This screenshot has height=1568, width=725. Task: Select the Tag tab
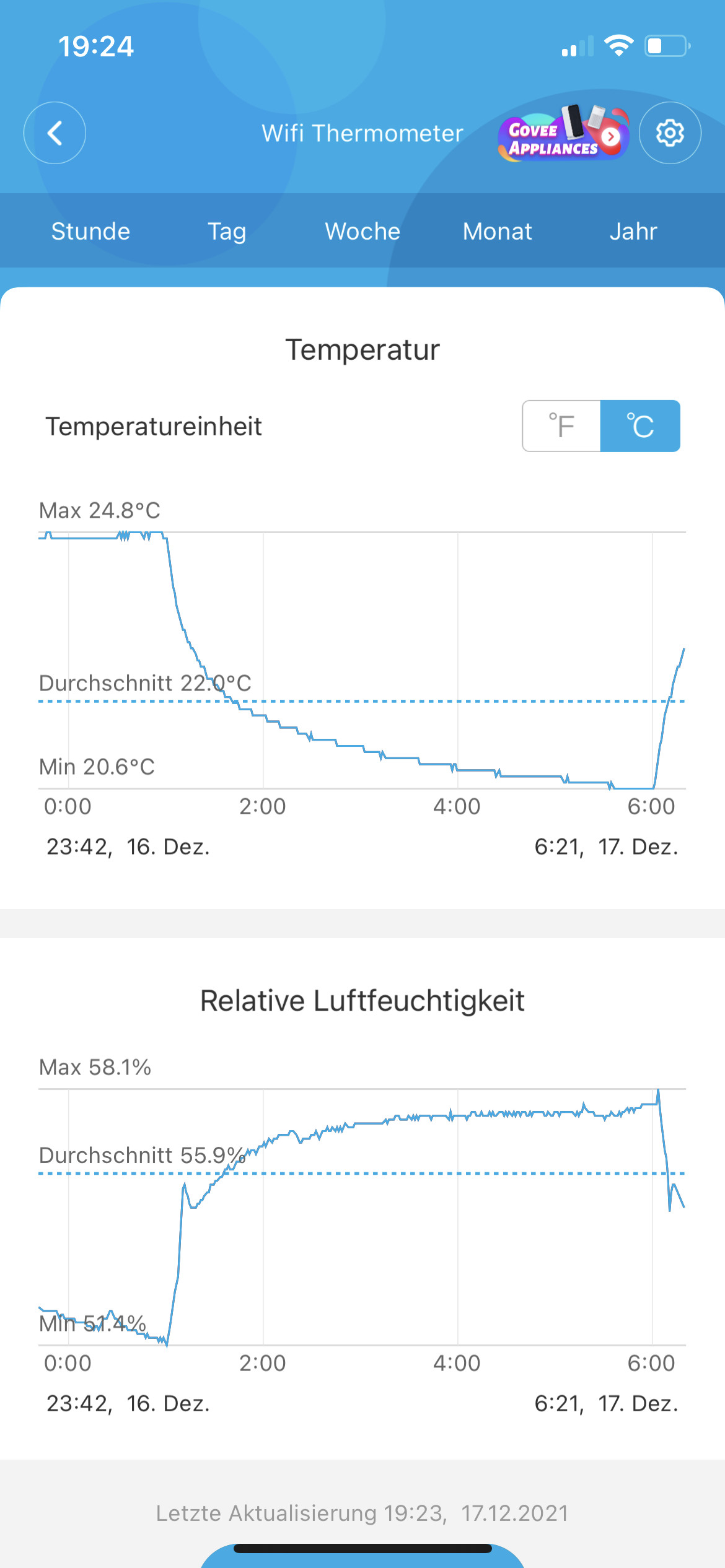click(x=227, y=231)
